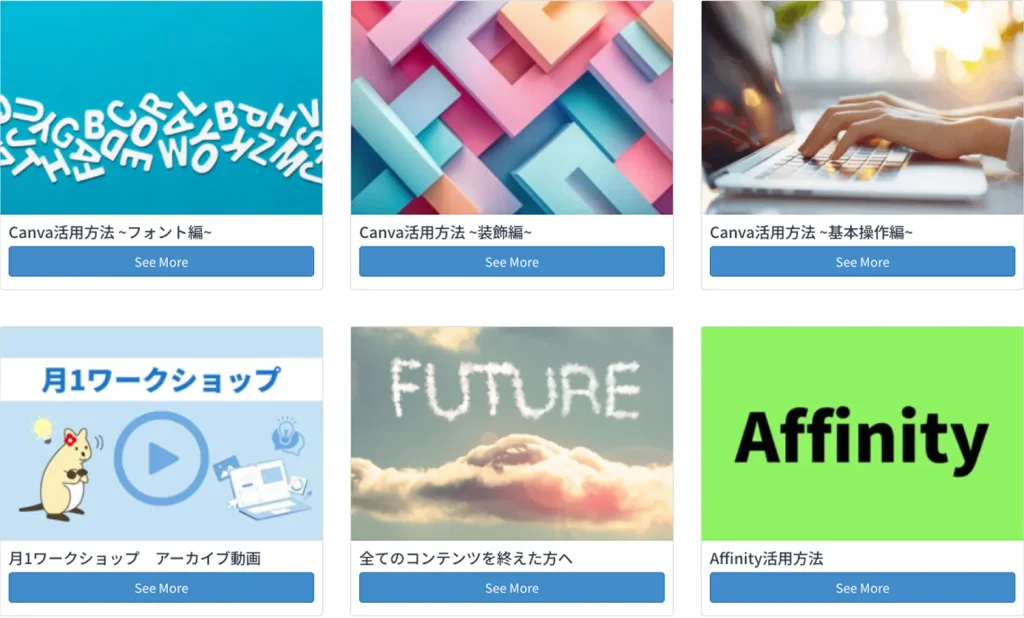The height and width of the screenshot is (618, 1024).
Task: Select See More under Canva活用方法 ~基本操作編~
Action: tap(862, 262)
